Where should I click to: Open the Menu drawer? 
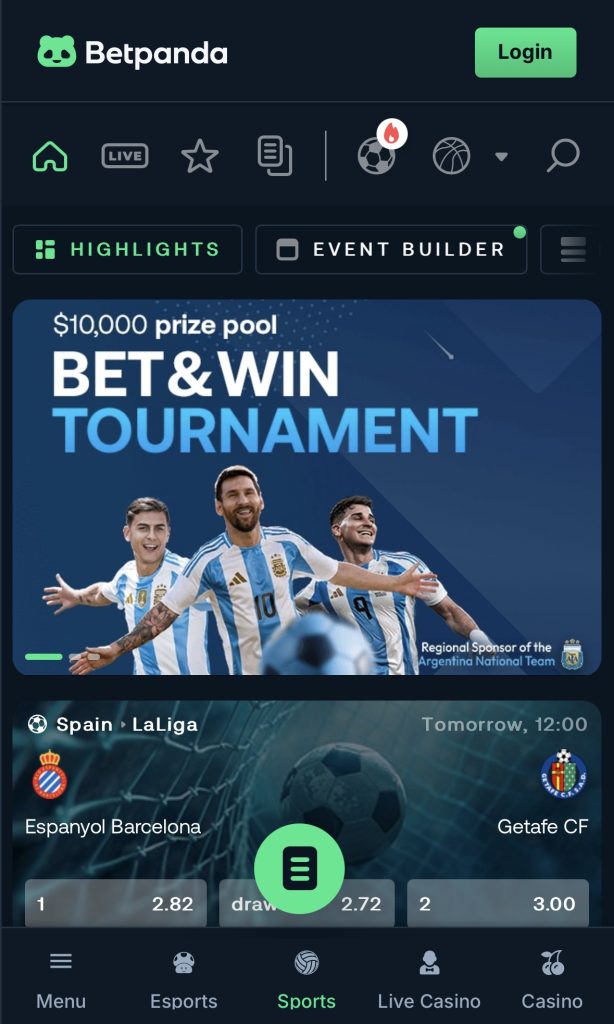pyautogui.click(x=61, y=978)
